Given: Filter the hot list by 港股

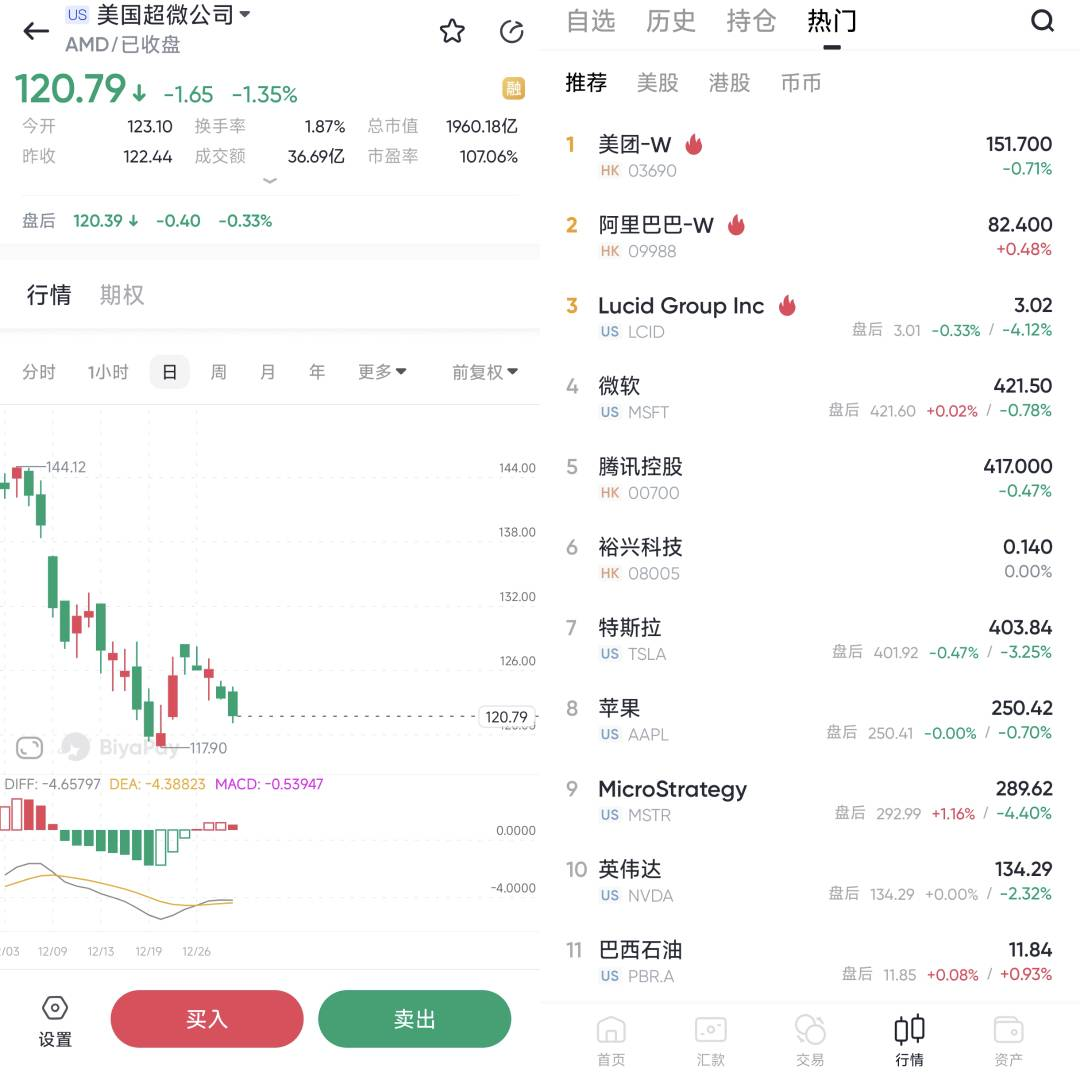Looking at the screenshot, I should pyautogui.click(x=729, y=83).
